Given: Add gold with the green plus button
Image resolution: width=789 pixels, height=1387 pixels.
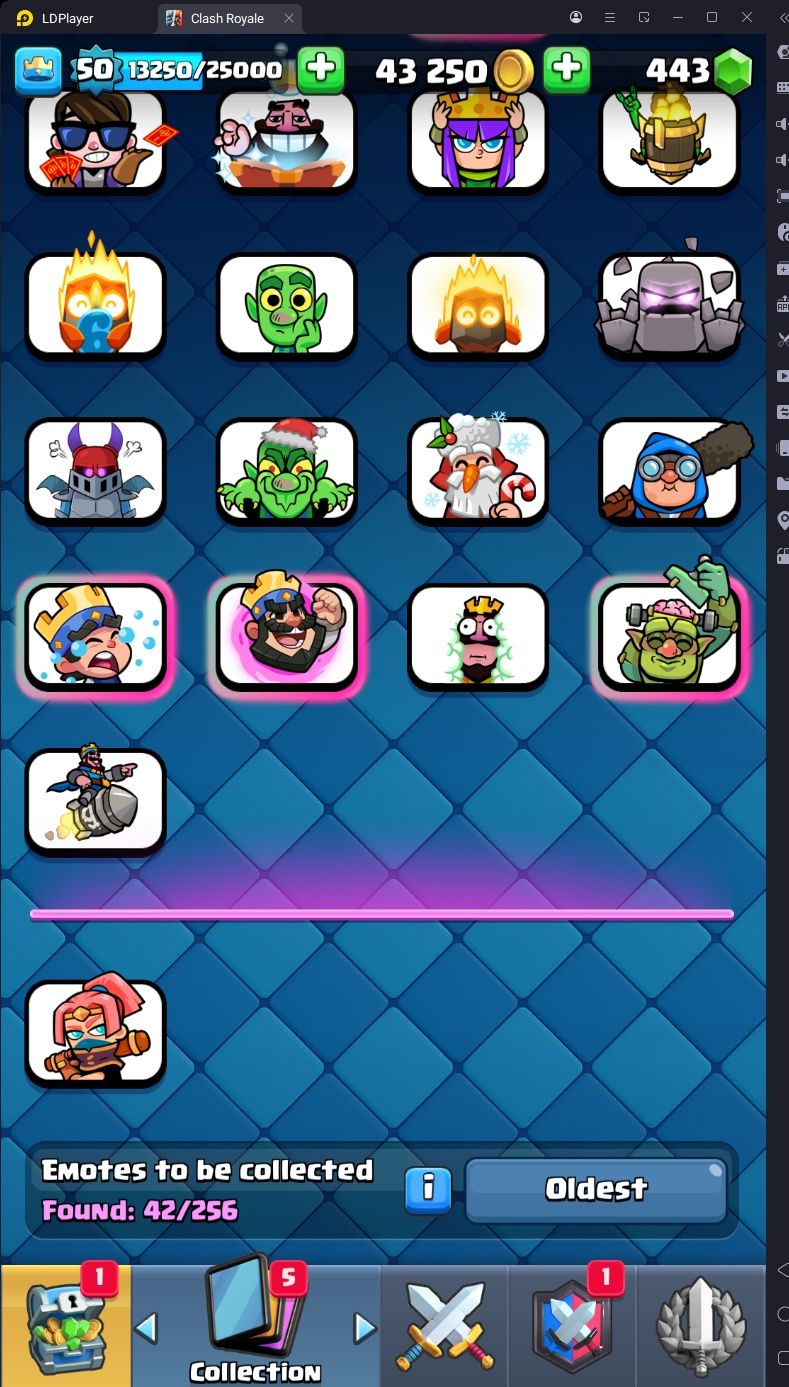Looking at the screenshot, I should (x=566, y=69).
